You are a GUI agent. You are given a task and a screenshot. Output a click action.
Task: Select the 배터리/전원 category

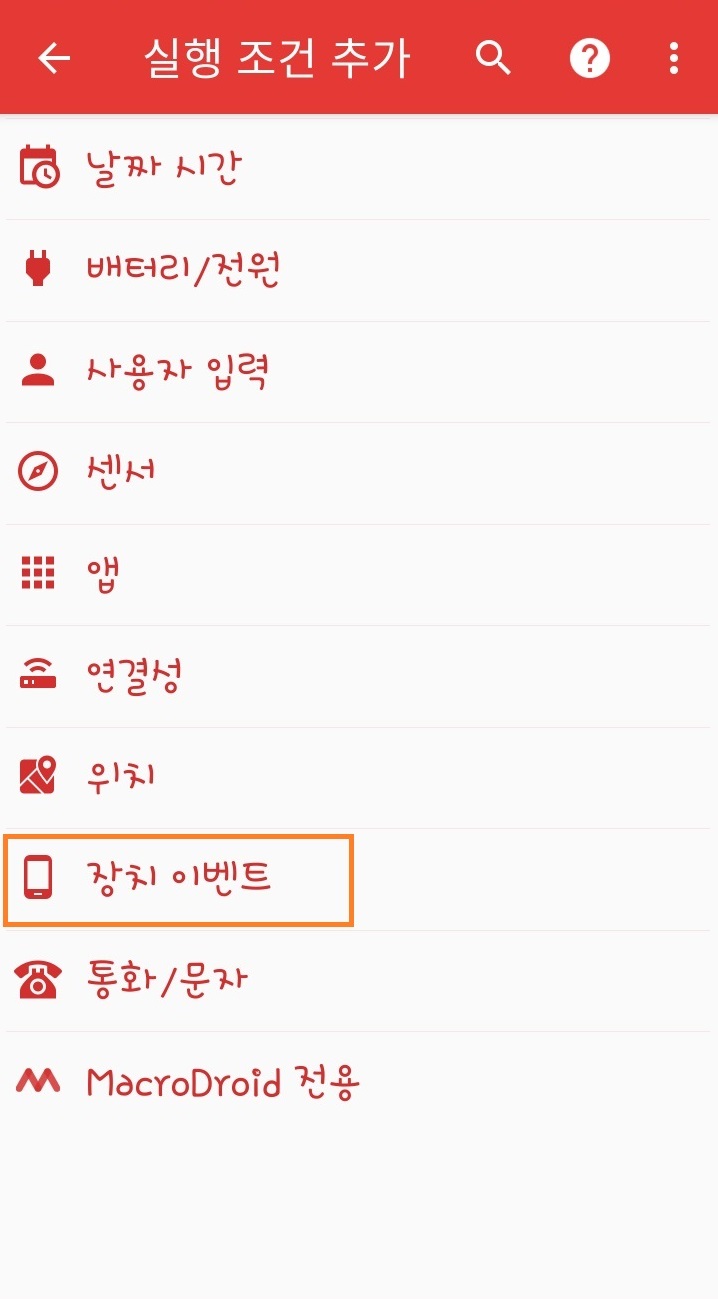pos(183,270)
